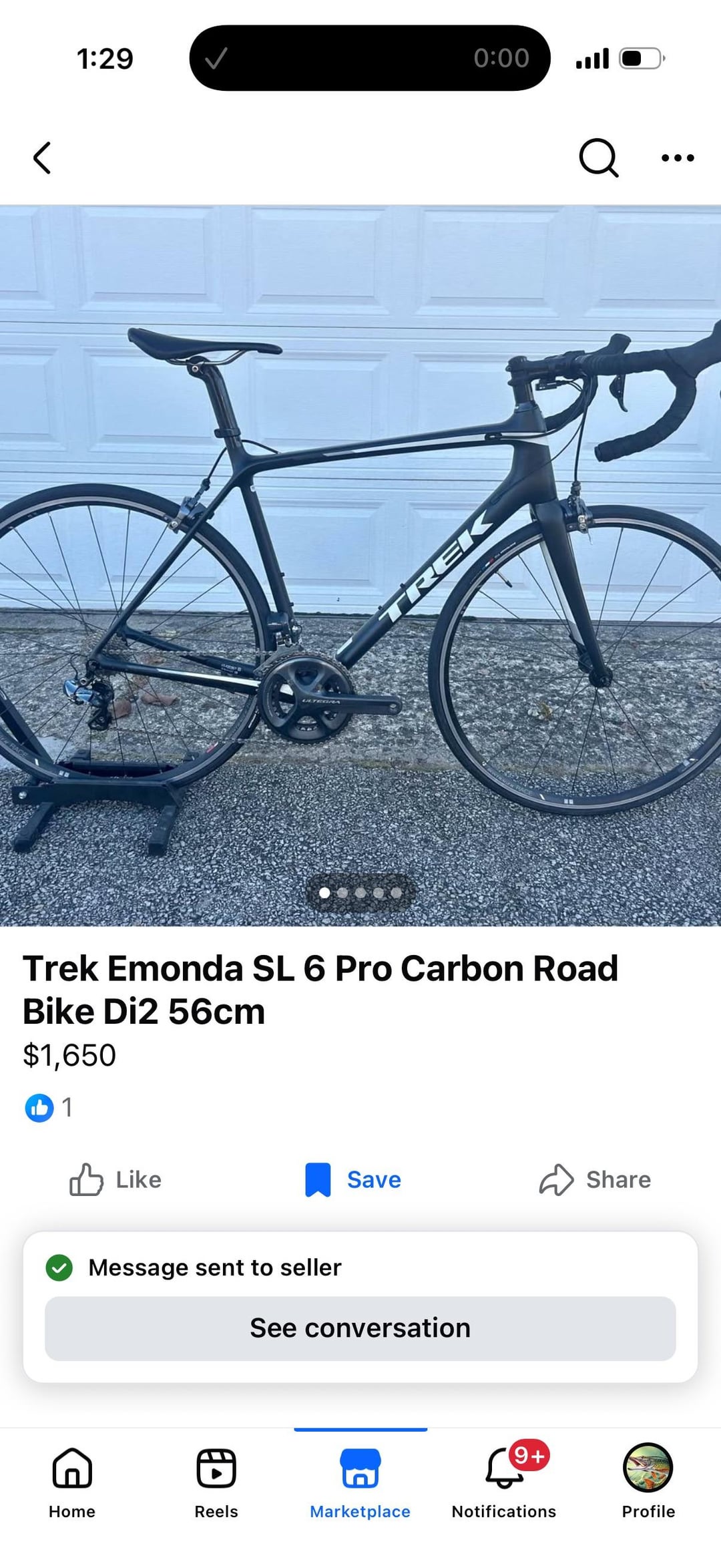Image resolution: width=721 pixels, height=1568 pixels.
Task: Select the Marketplace tab
Action: tap(360, 1481)
